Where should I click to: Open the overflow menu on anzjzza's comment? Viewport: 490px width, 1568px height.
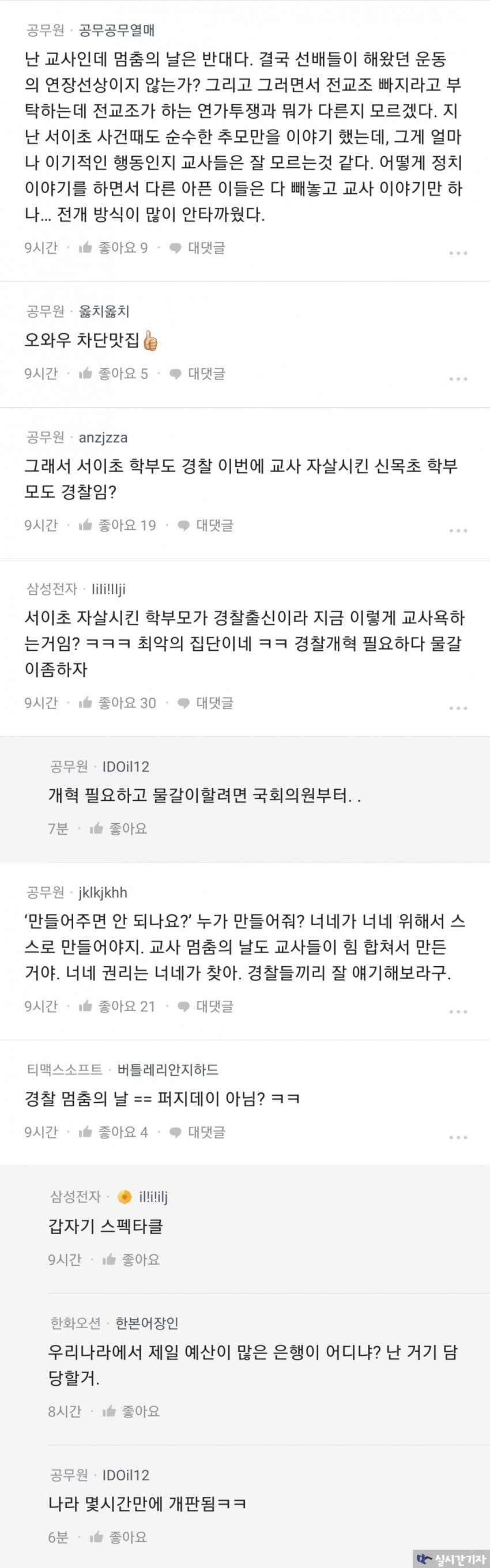pos(458,530)
